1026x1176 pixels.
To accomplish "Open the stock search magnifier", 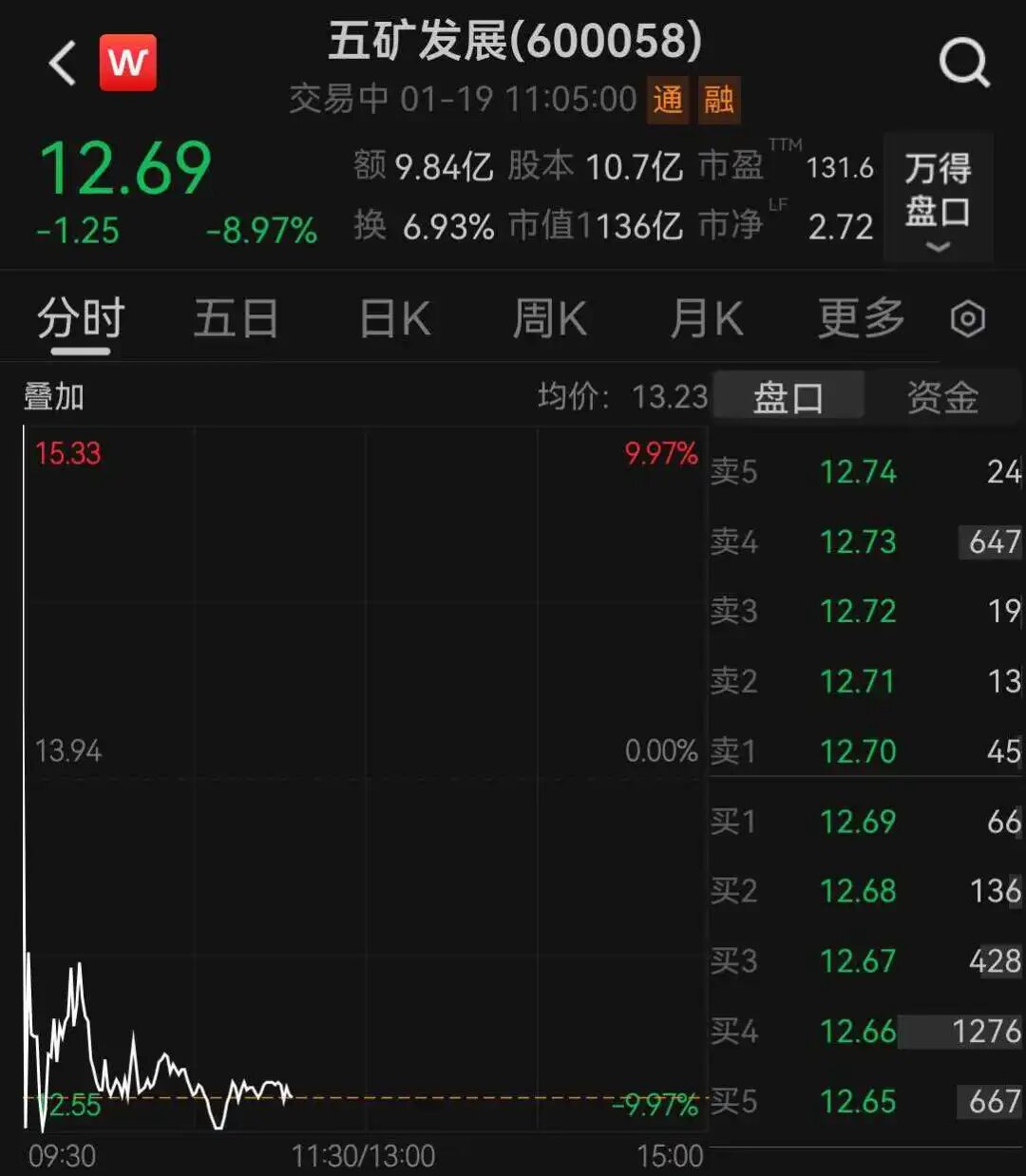I will [963, 65].
